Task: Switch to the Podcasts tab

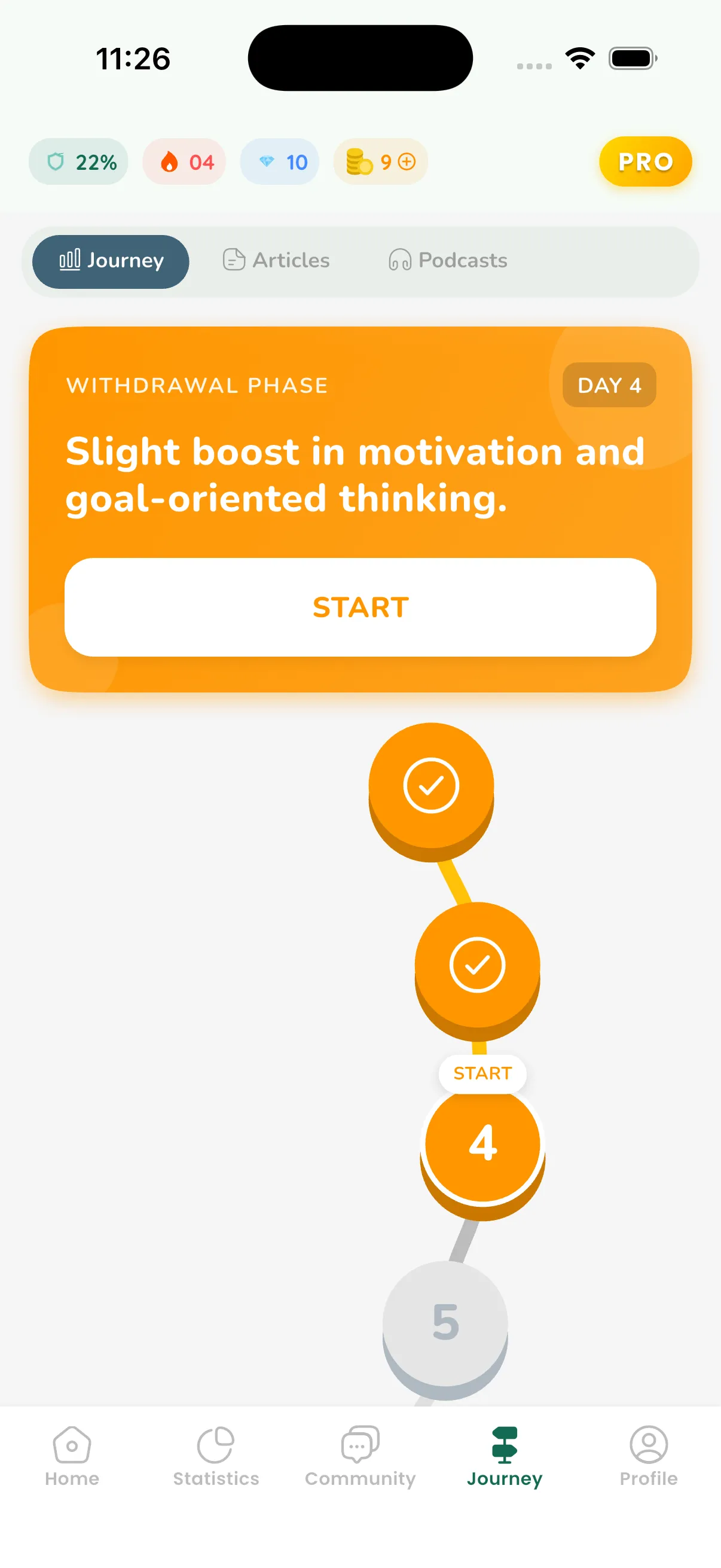Action: pos(448,261)
